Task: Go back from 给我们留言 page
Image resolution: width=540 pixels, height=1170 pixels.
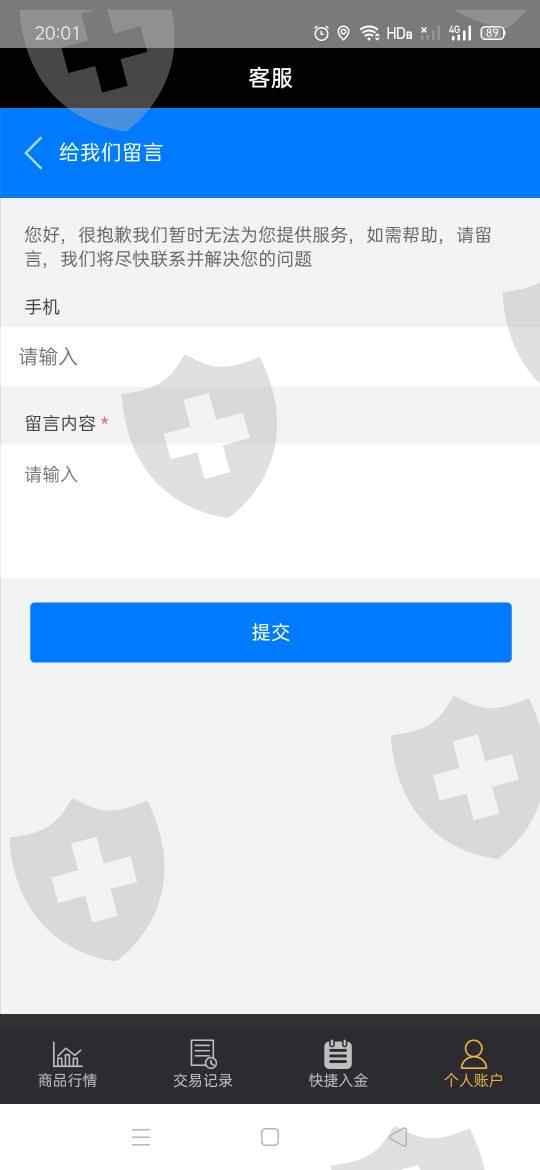Action: (34, 153)
